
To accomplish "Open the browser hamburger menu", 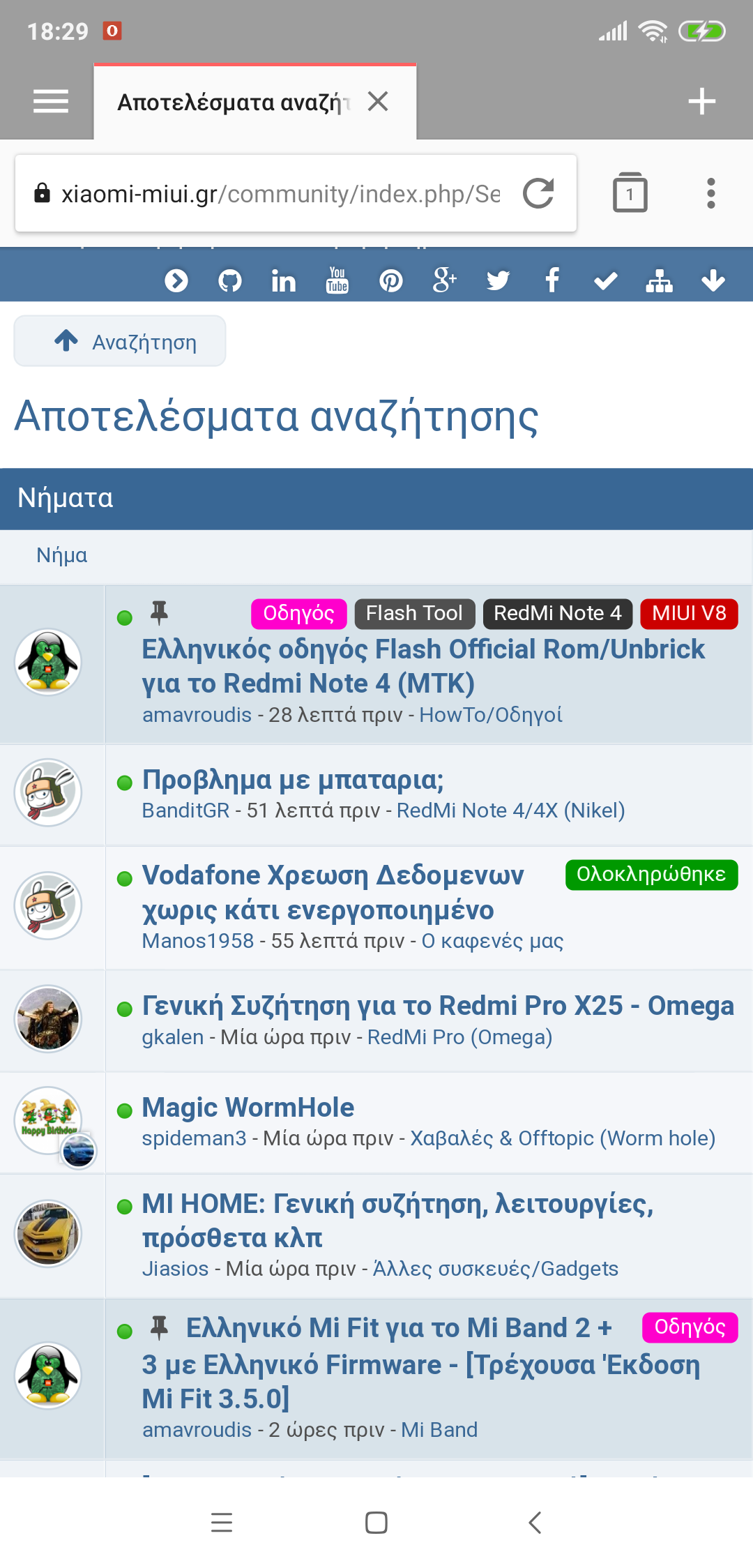I will 51,102.
